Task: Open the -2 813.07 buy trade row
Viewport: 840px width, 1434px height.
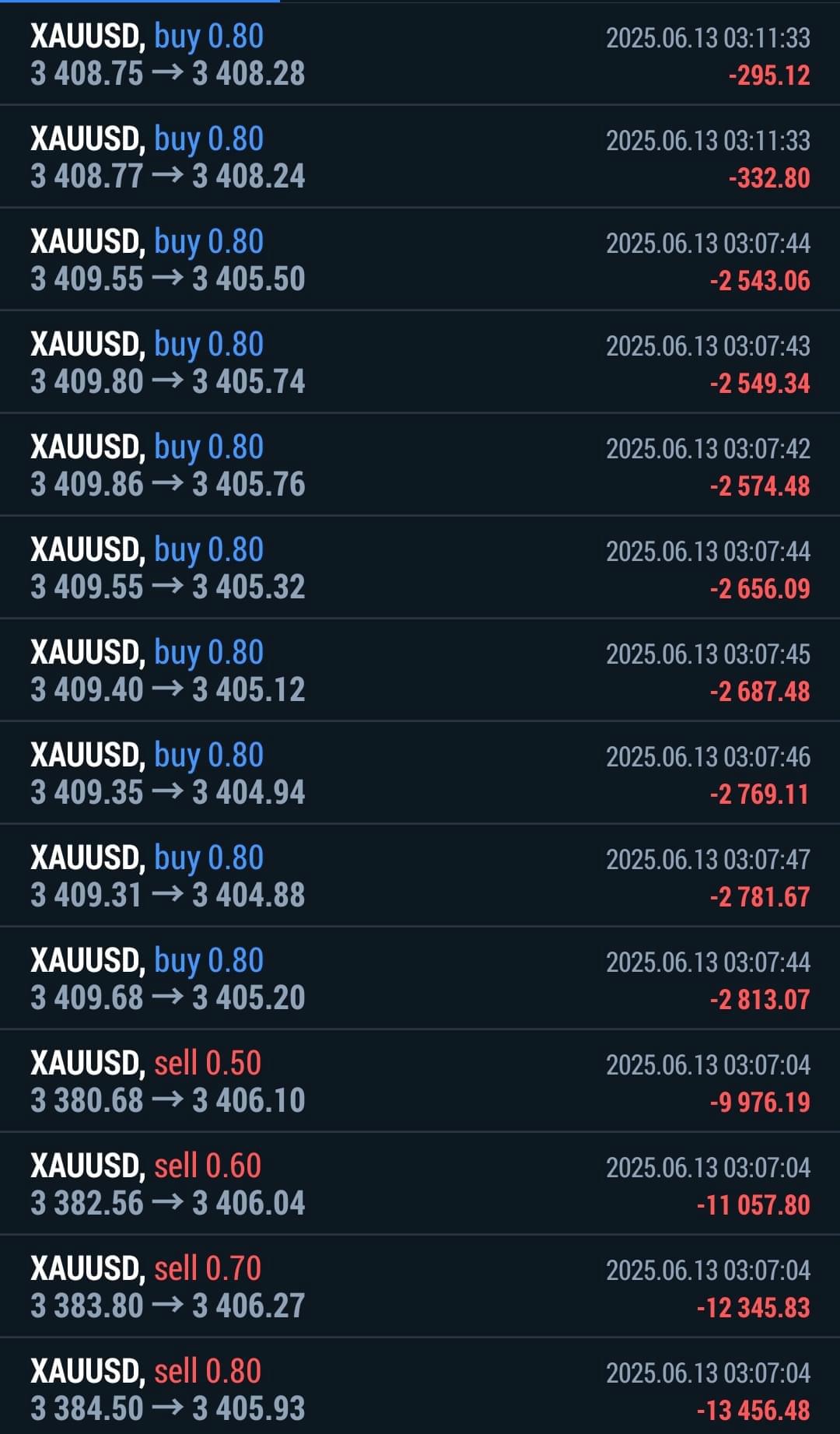Action: point(420,978)
